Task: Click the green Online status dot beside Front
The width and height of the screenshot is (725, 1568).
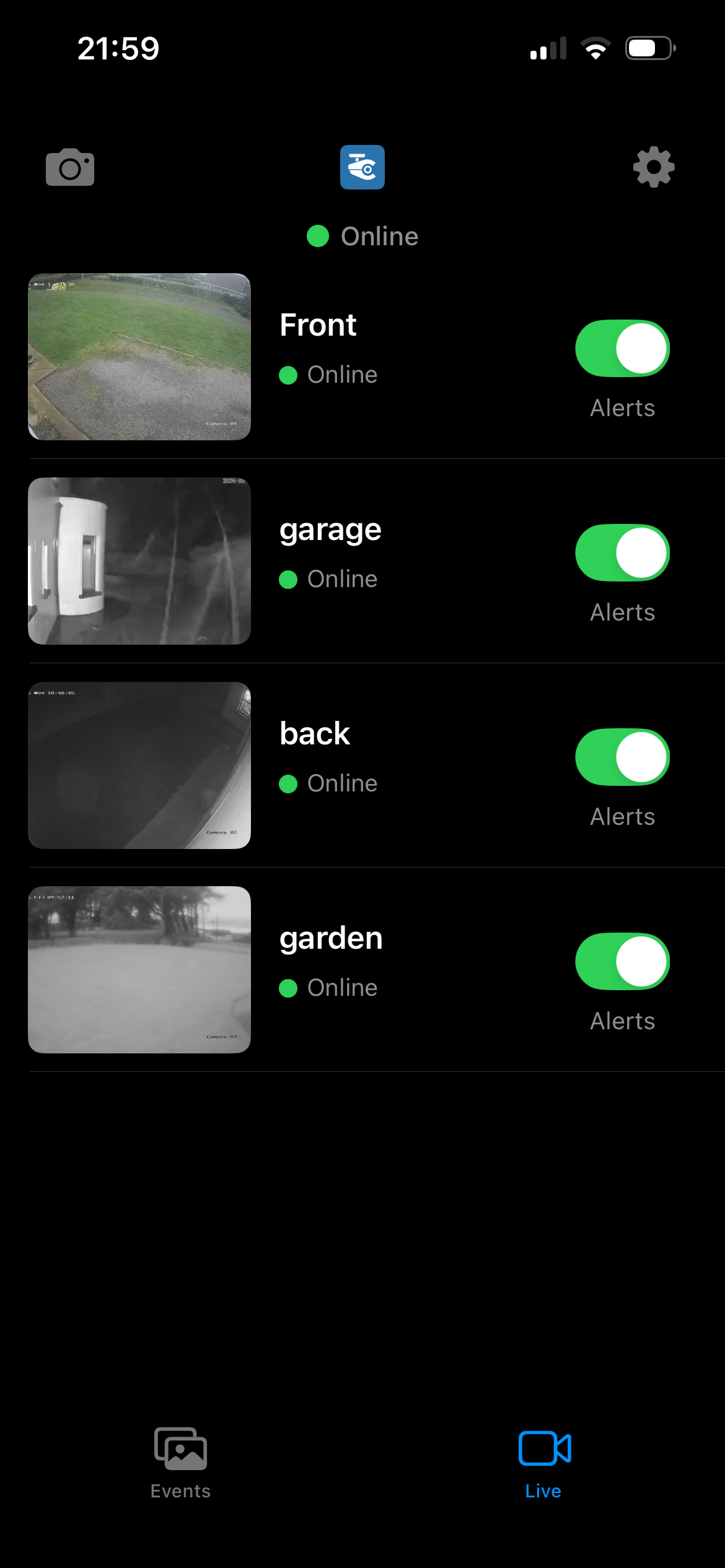Action: (290, 374)
